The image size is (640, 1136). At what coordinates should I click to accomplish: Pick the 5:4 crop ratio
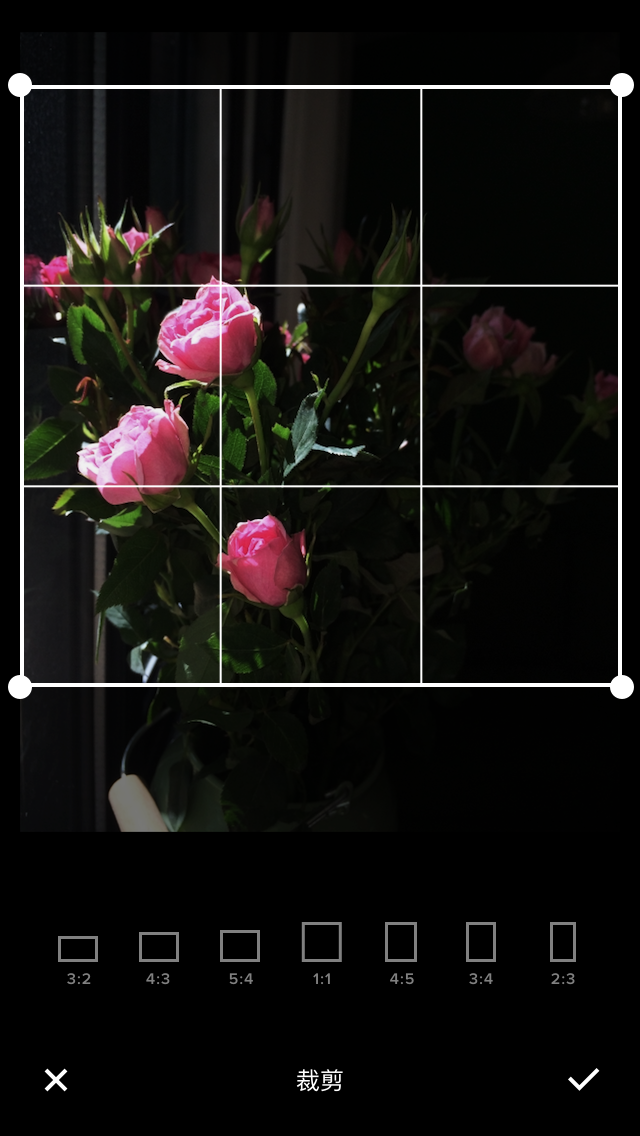[x=240, y=955]
